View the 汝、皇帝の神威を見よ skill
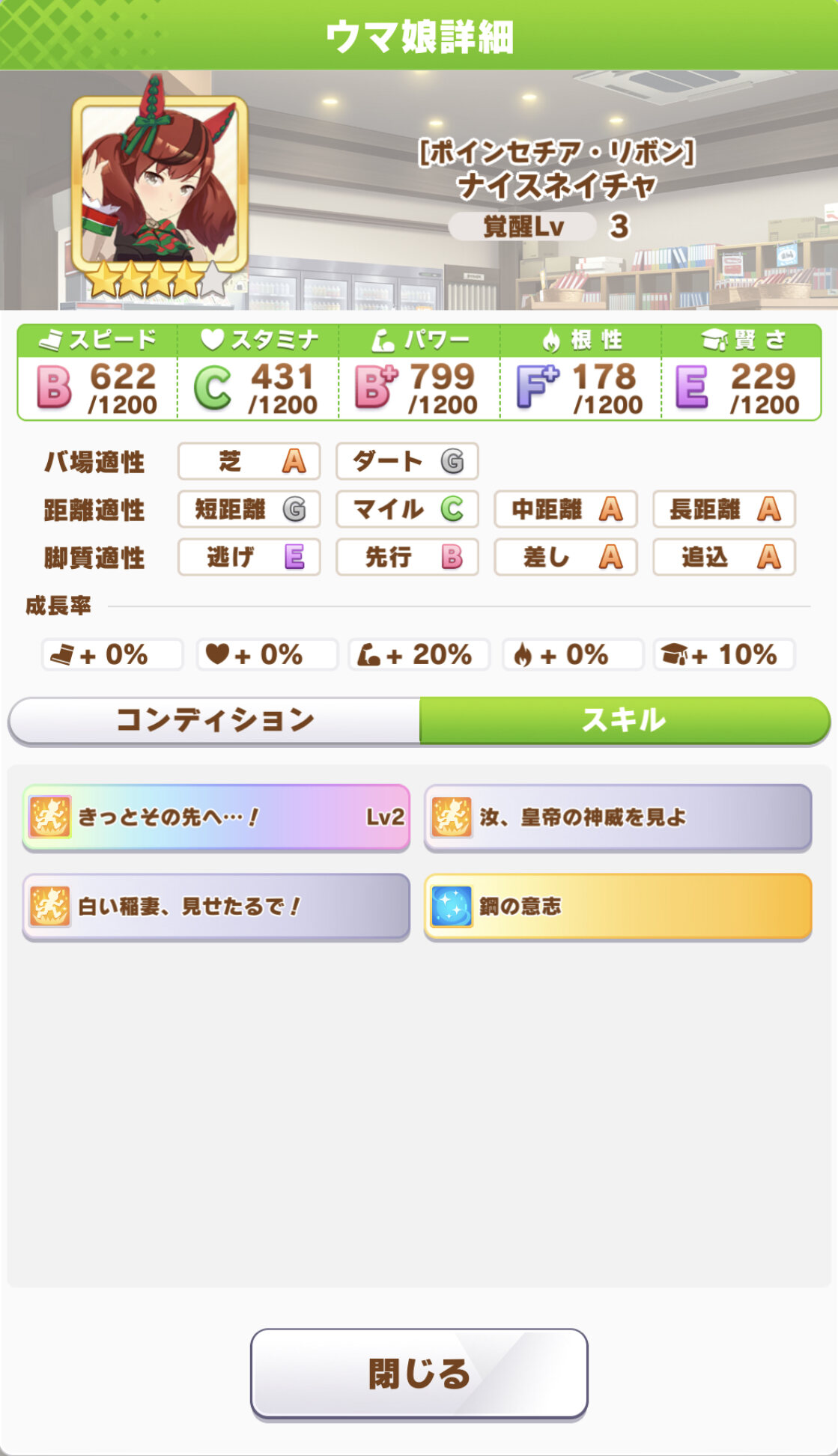 pos(618,817)
